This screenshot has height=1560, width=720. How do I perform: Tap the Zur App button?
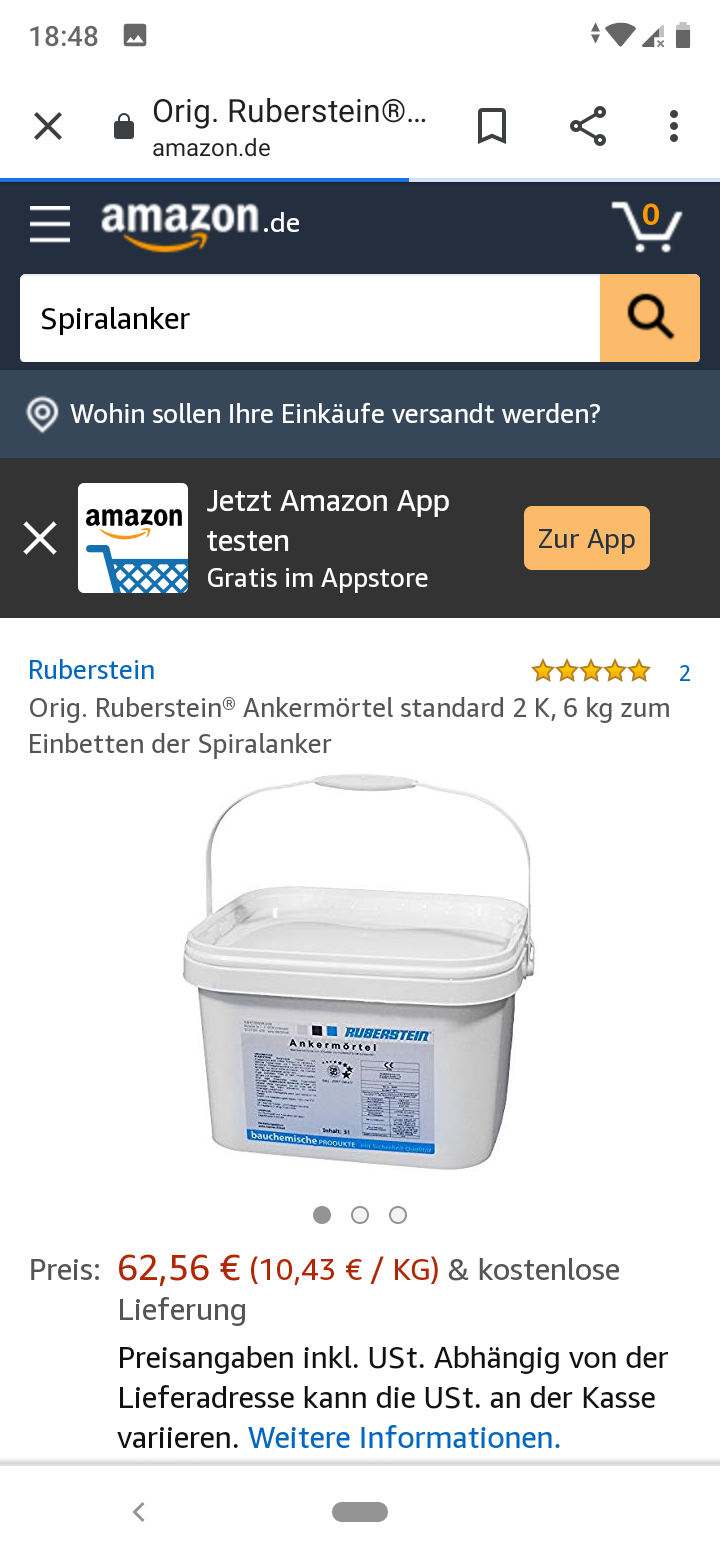point(587,539)
